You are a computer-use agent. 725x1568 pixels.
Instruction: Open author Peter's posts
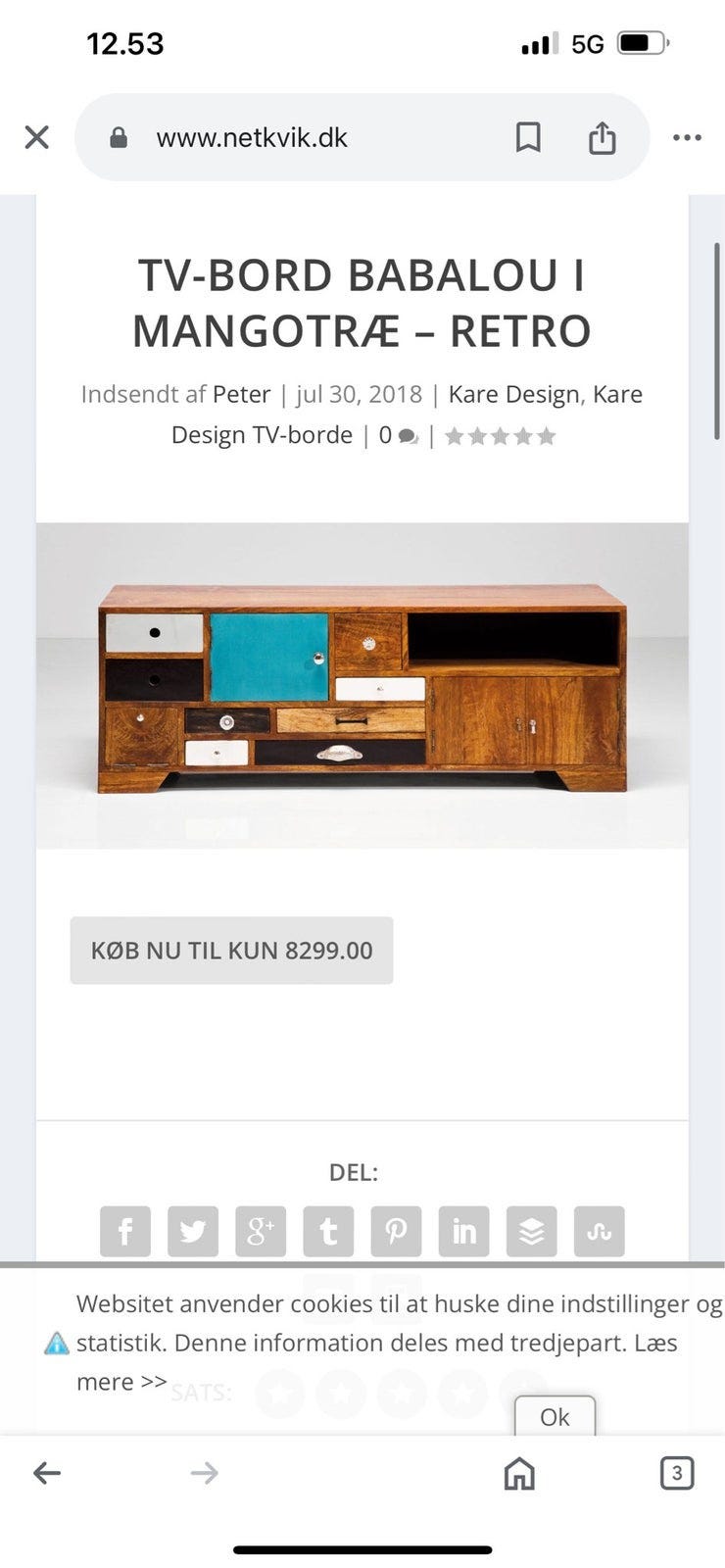241,394
